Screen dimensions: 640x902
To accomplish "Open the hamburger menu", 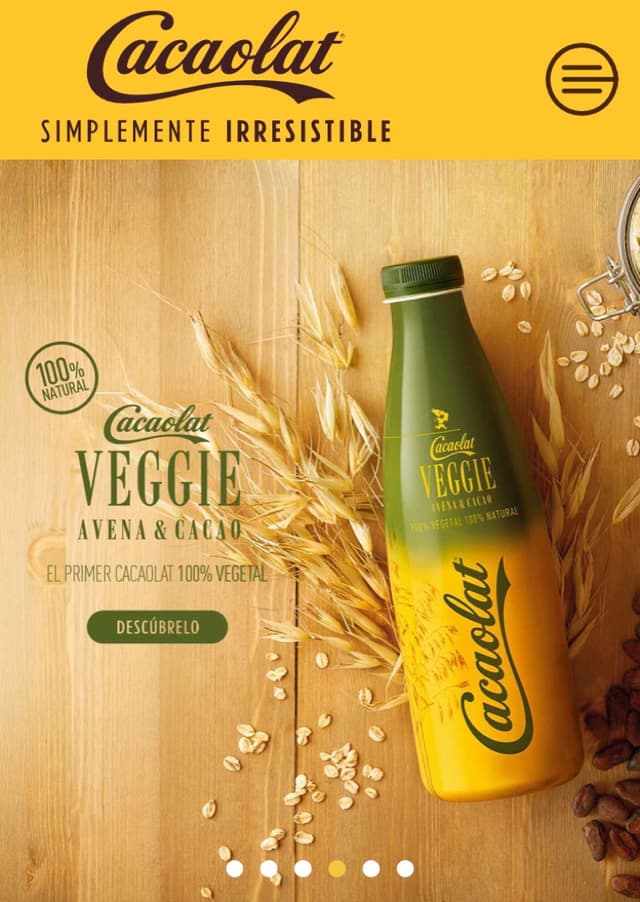I will [581, 79].
